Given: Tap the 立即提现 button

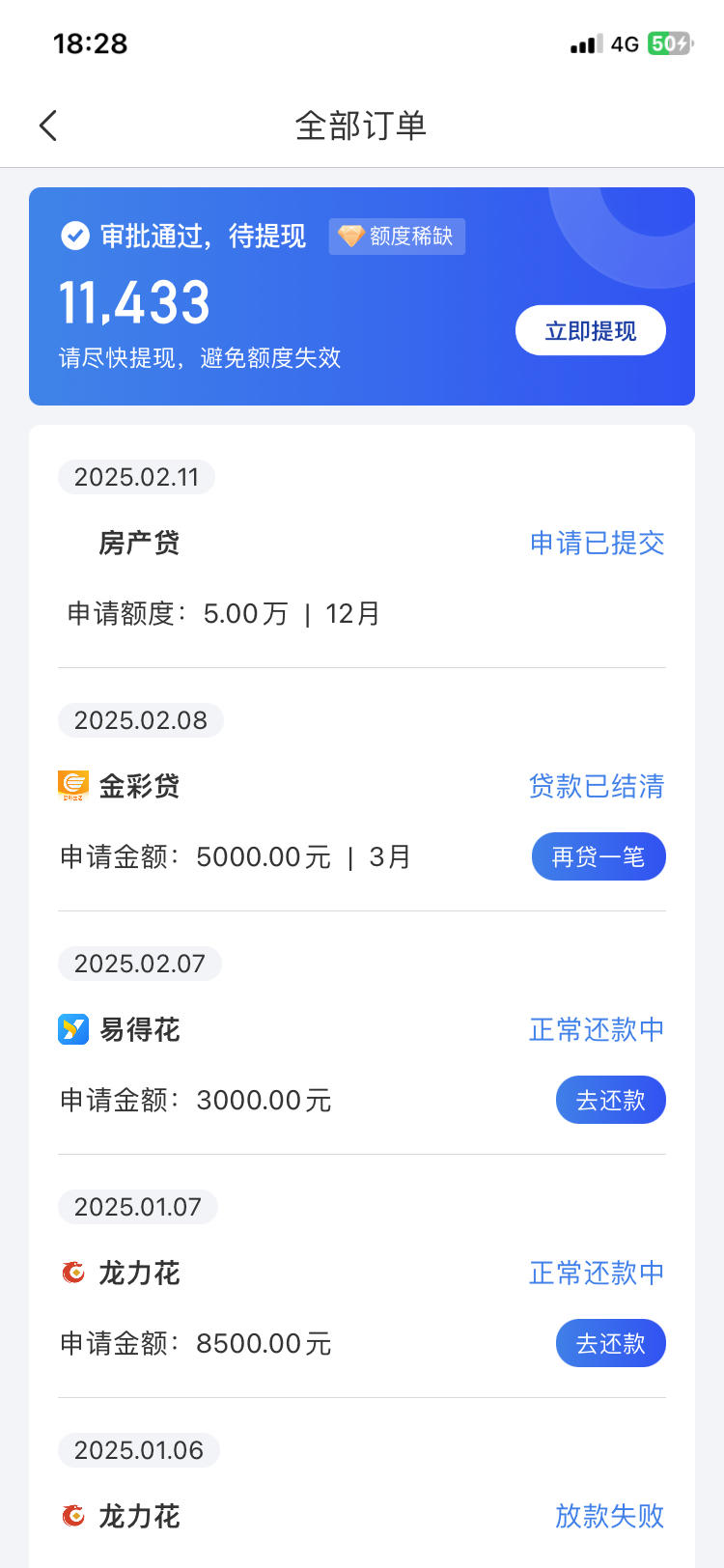Looking at the screenshot, I should coord(591,331).
